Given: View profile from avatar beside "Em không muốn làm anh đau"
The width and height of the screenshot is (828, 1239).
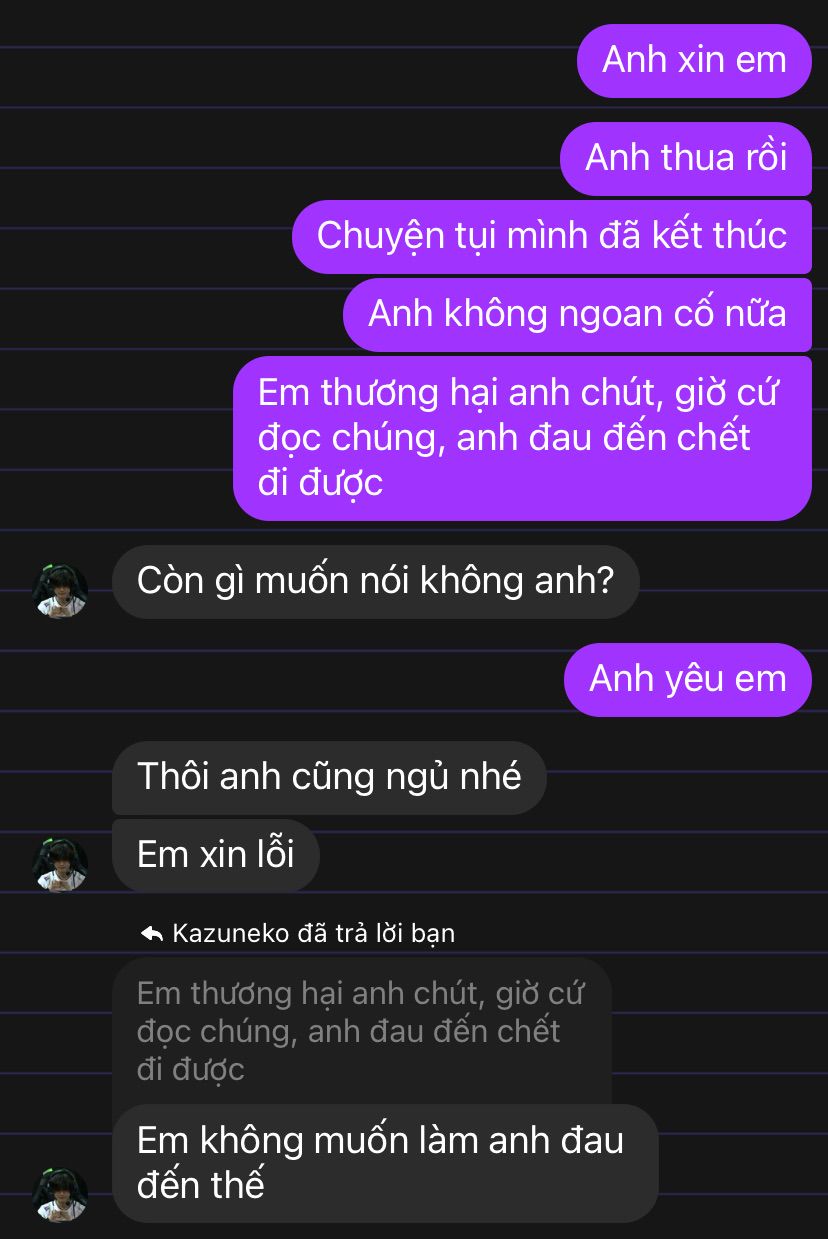Looking at the screenshot, I should pos(60,1194).
